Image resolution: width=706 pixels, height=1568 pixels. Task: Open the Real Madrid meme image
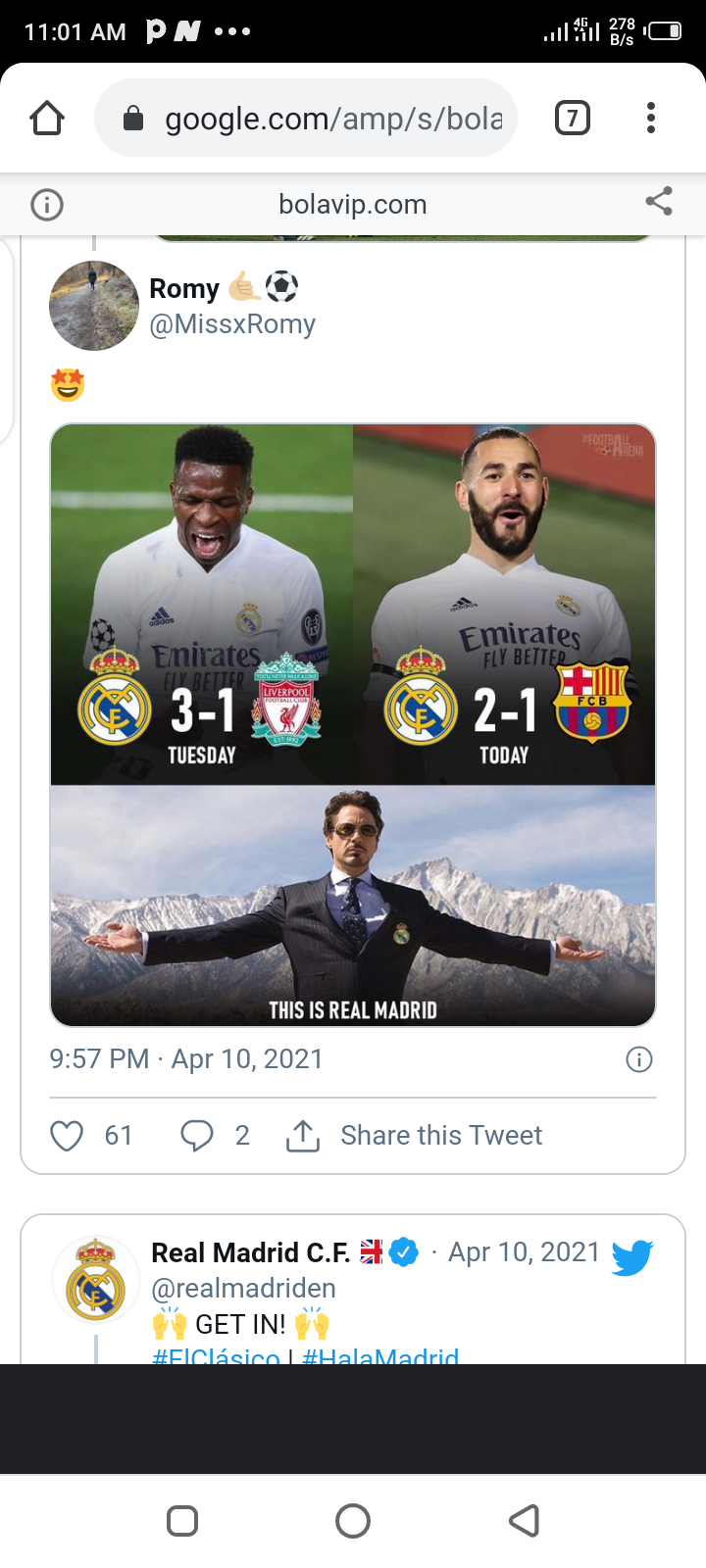pos(353,725)
